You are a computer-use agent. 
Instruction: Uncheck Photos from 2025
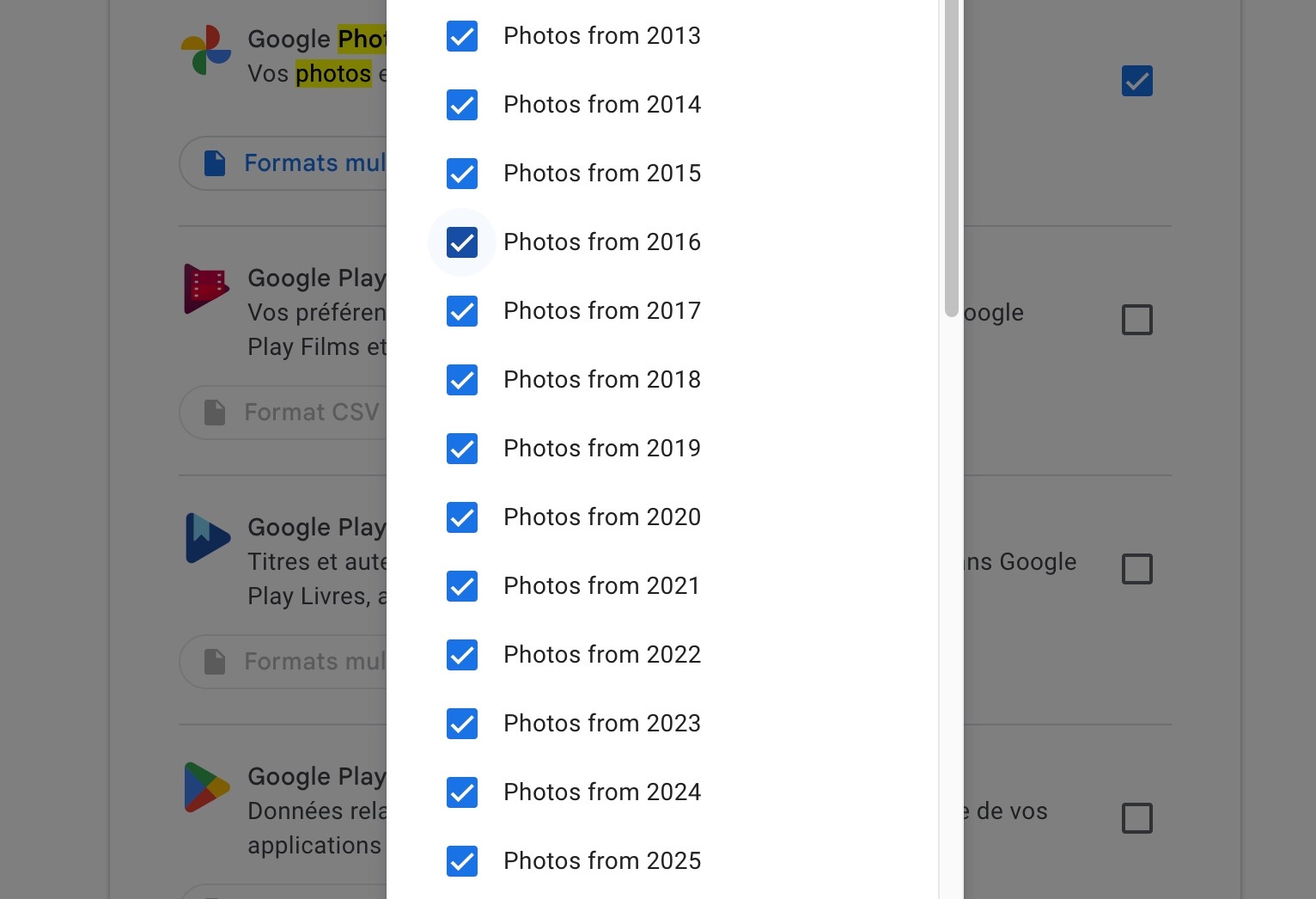click(462, 861)
